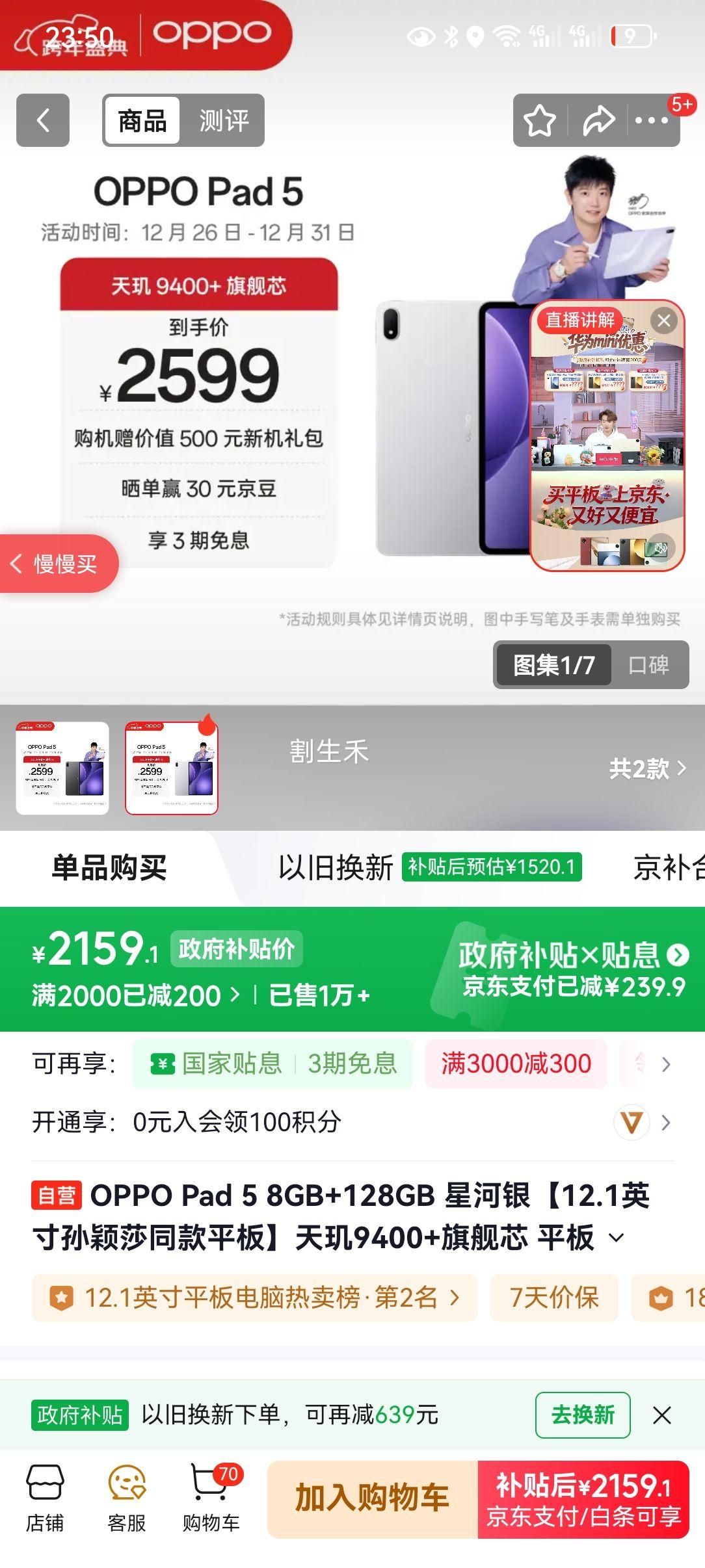Open the 慢慢买 side tab
705x1568 pixels.
point(59,564)
